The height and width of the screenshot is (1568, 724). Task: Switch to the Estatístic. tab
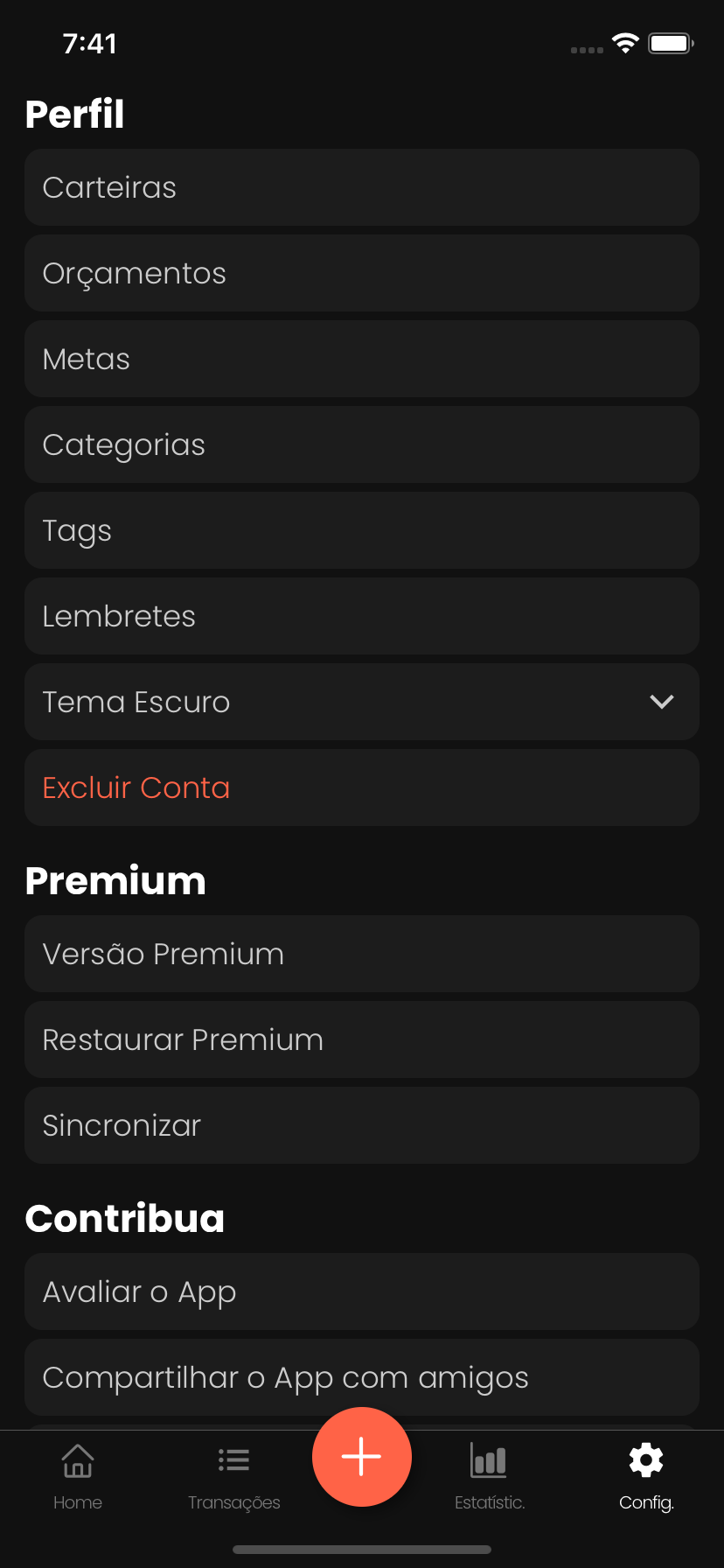pyautogui.click(x=489, y=1476)
